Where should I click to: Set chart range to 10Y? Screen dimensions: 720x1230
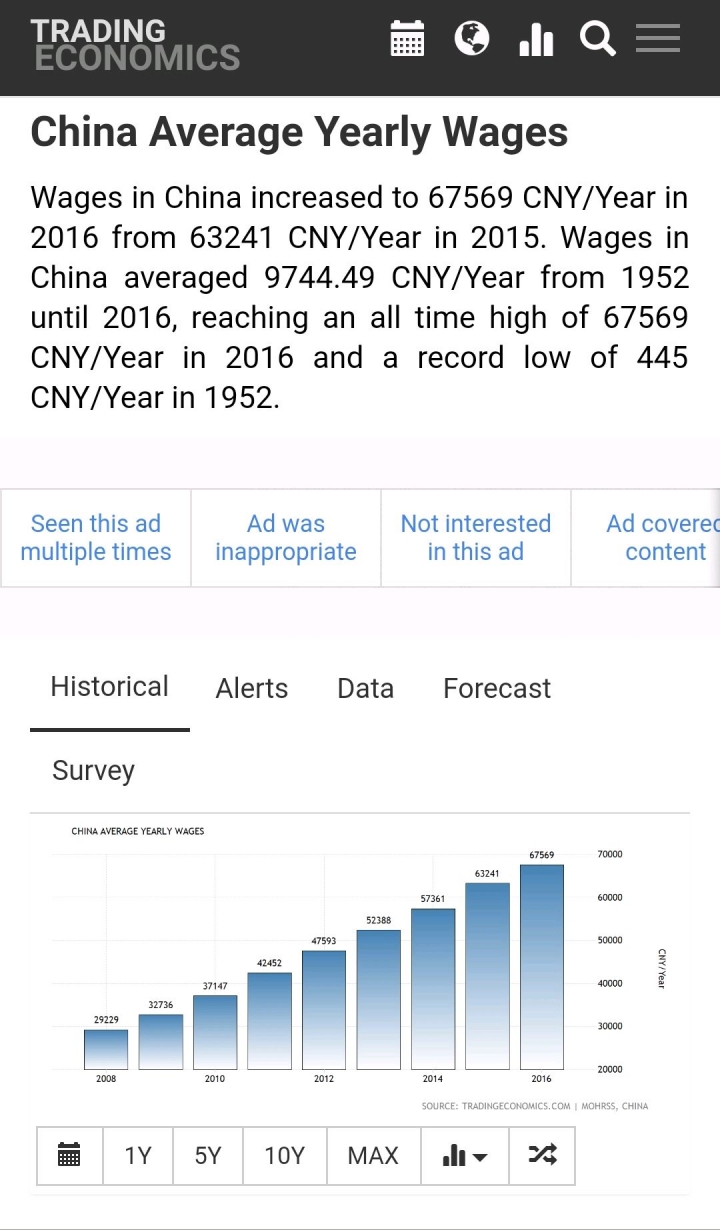[284, 1156]
